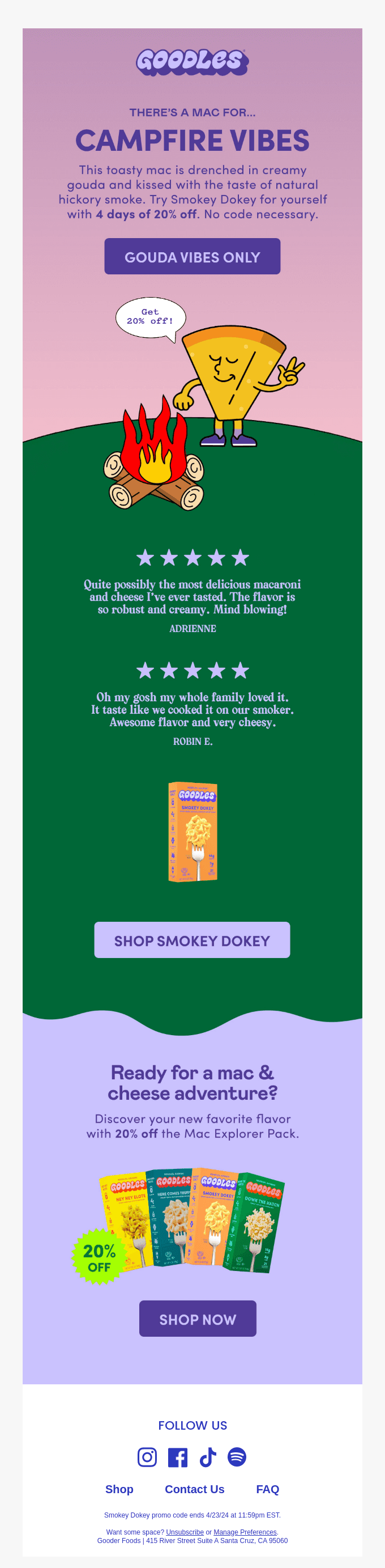This screenshot has width=385, height=1568.
Task: Open the Spotify icon
Action: click(x=237, y=1457)
